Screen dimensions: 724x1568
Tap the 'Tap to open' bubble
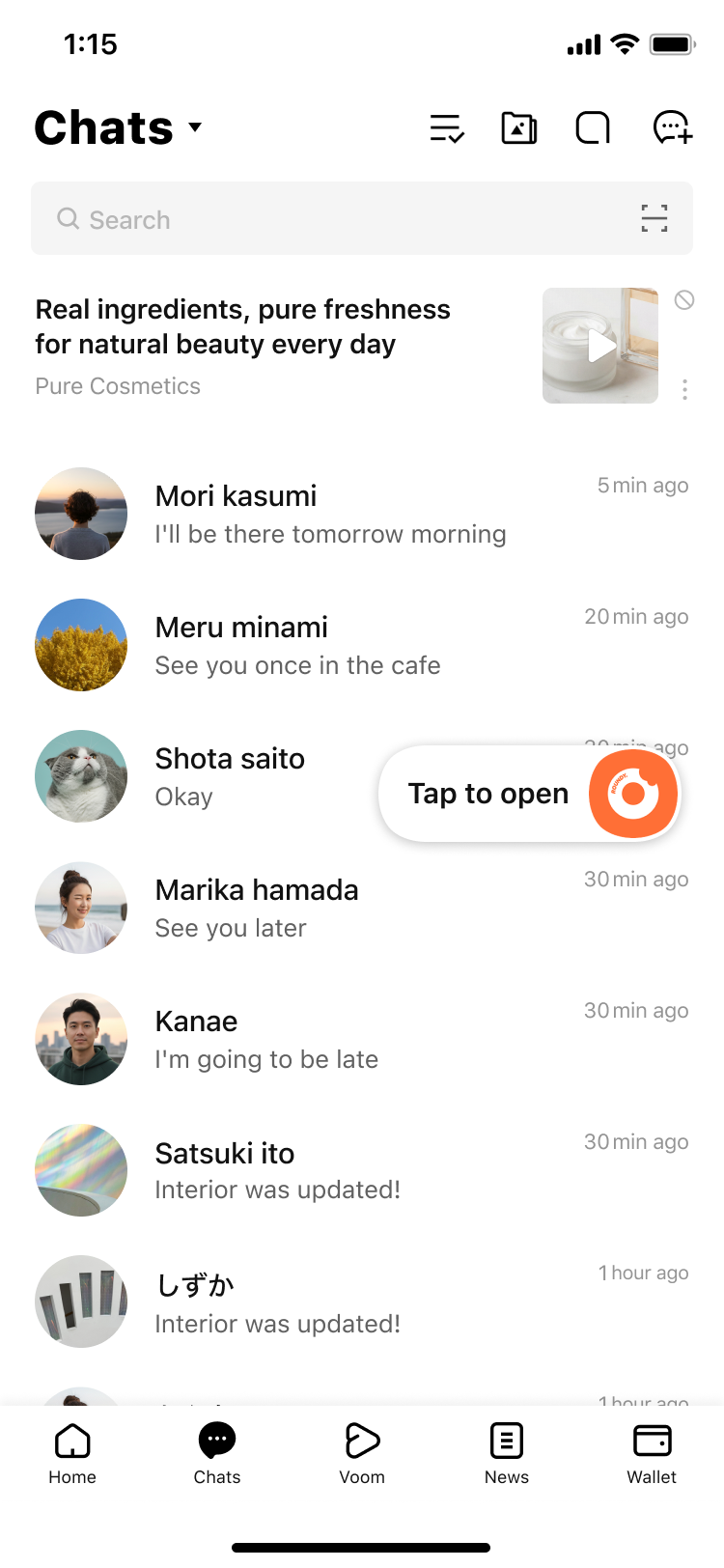(x=487, y=793)
